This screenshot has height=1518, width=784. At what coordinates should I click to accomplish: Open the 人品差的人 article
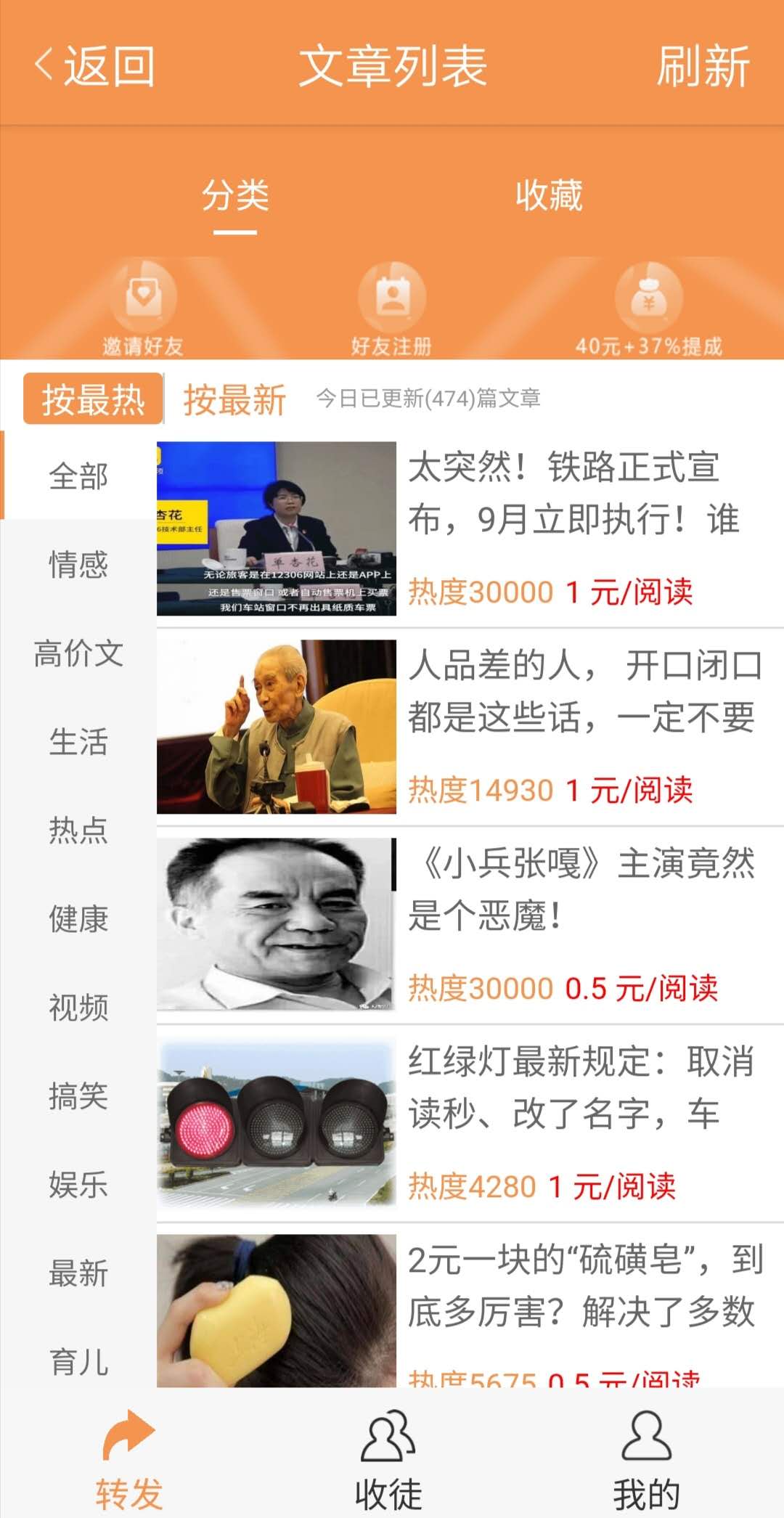pos(470,727)
